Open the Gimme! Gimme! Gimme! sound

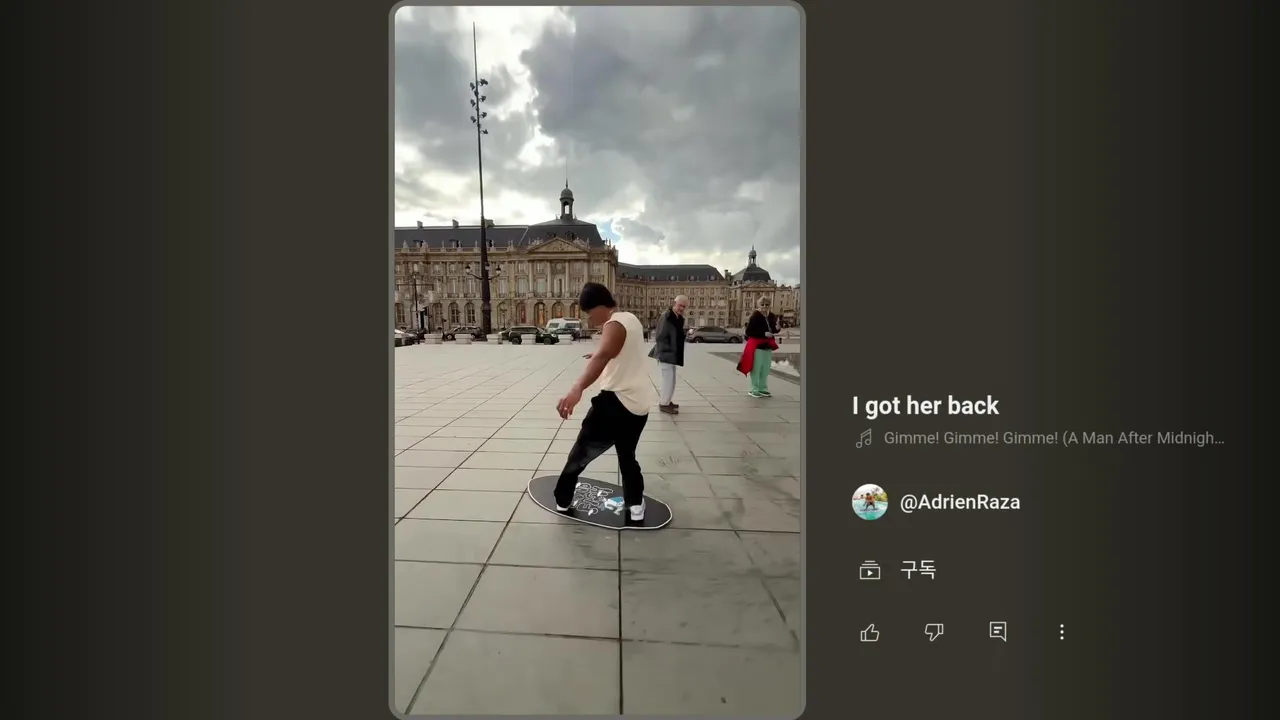(x=1052, y=438)
